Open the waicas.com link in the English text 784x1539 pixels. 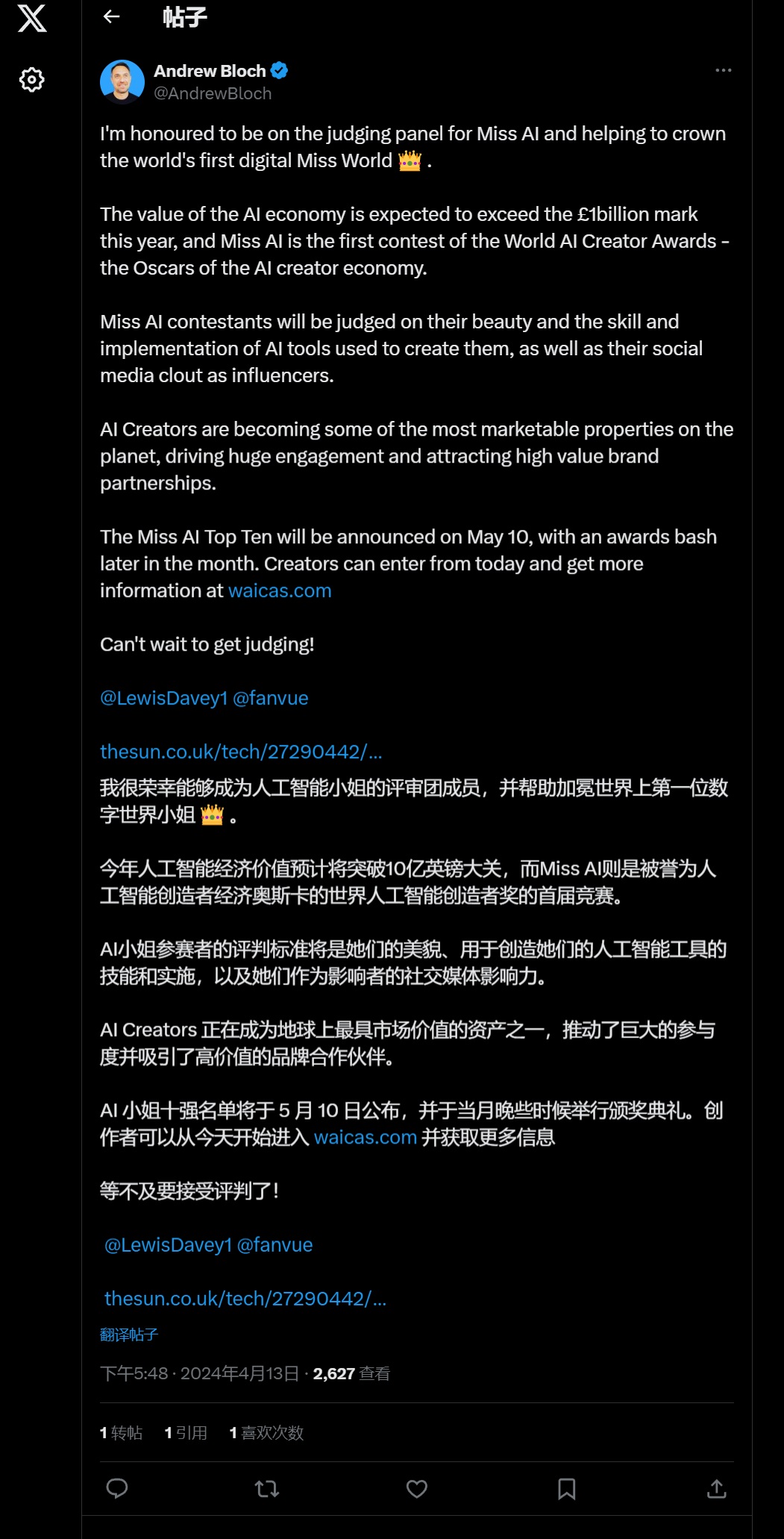pyautogui.click(x=280, y=590)
